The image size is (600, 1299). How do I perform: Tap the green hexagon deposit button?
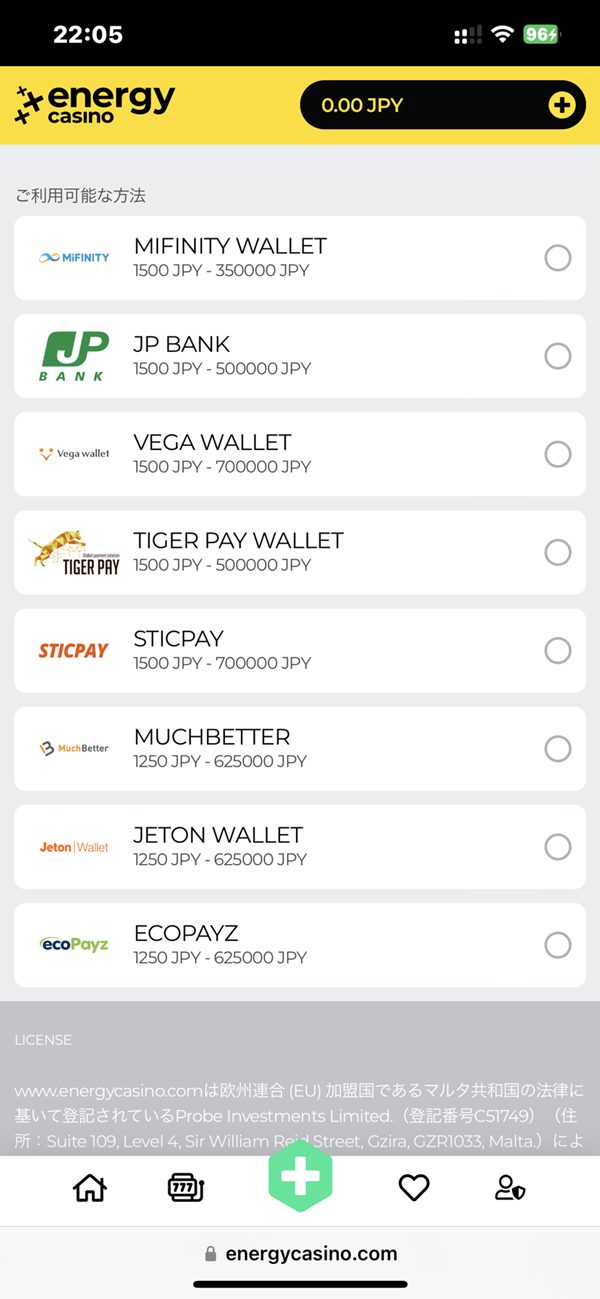pyautogui.click(x=300, y=1178)
